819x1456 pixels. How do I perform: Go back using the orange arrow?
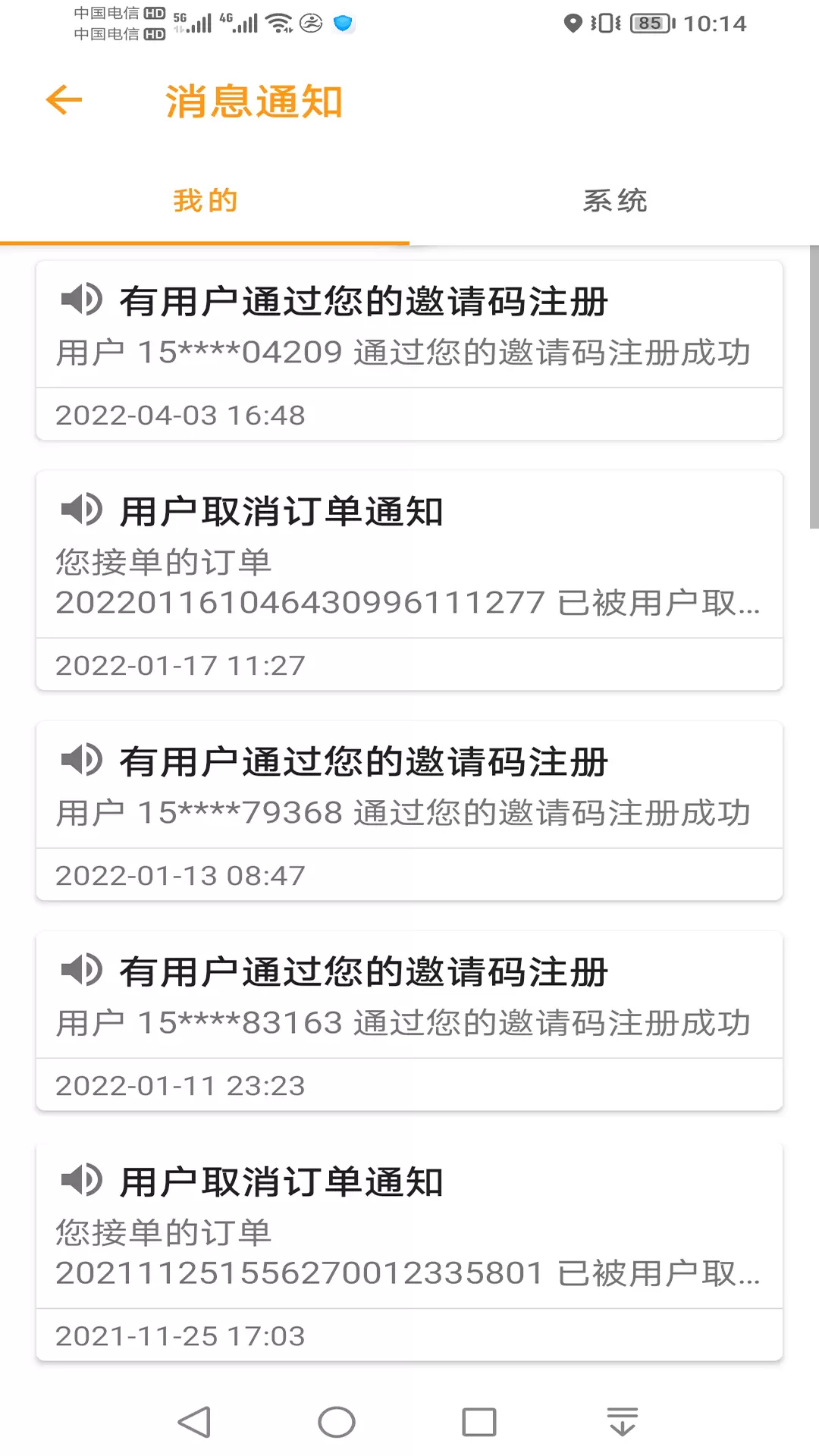point(64,100)
